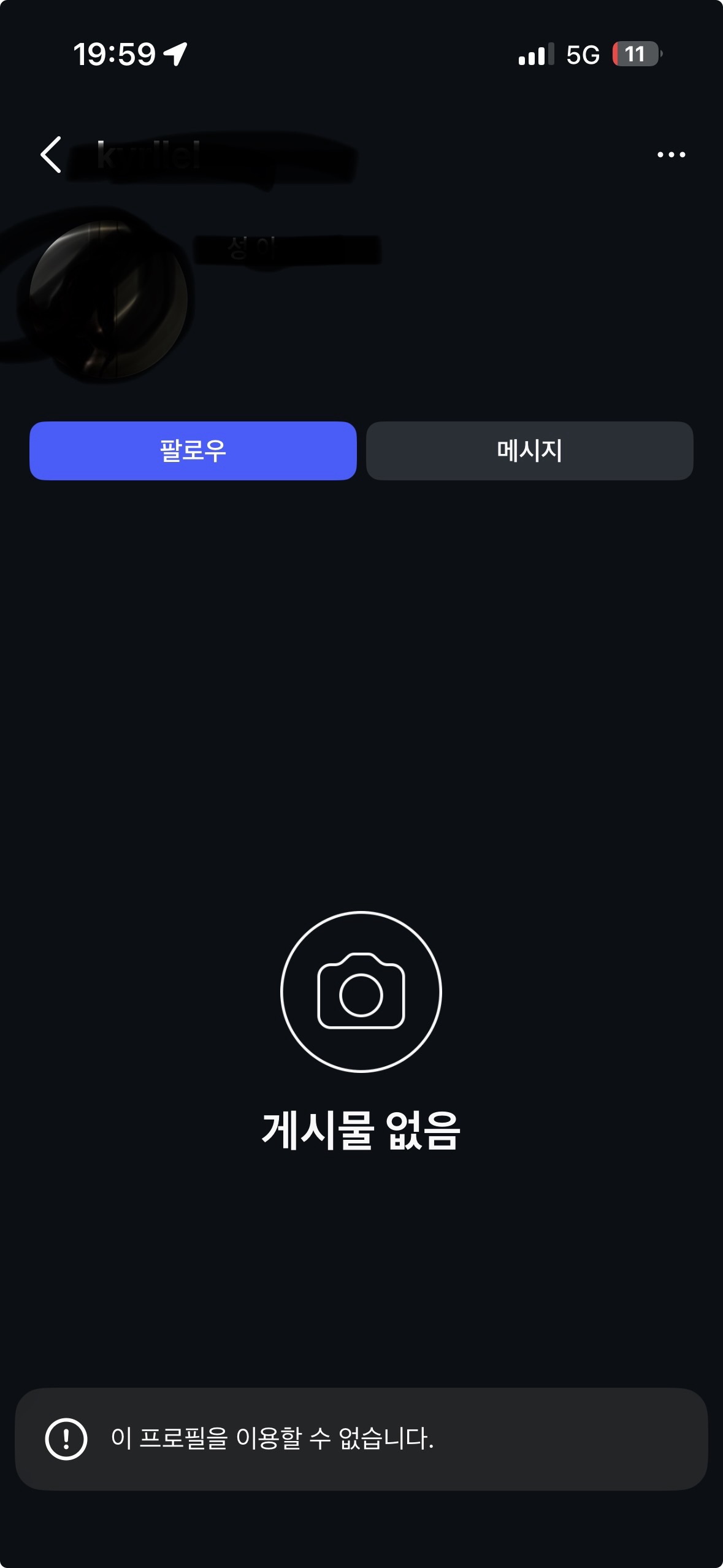Open 메시지 to message this profile
Viewport: 723px width, 1568px height.
click(x=529, y=451)
